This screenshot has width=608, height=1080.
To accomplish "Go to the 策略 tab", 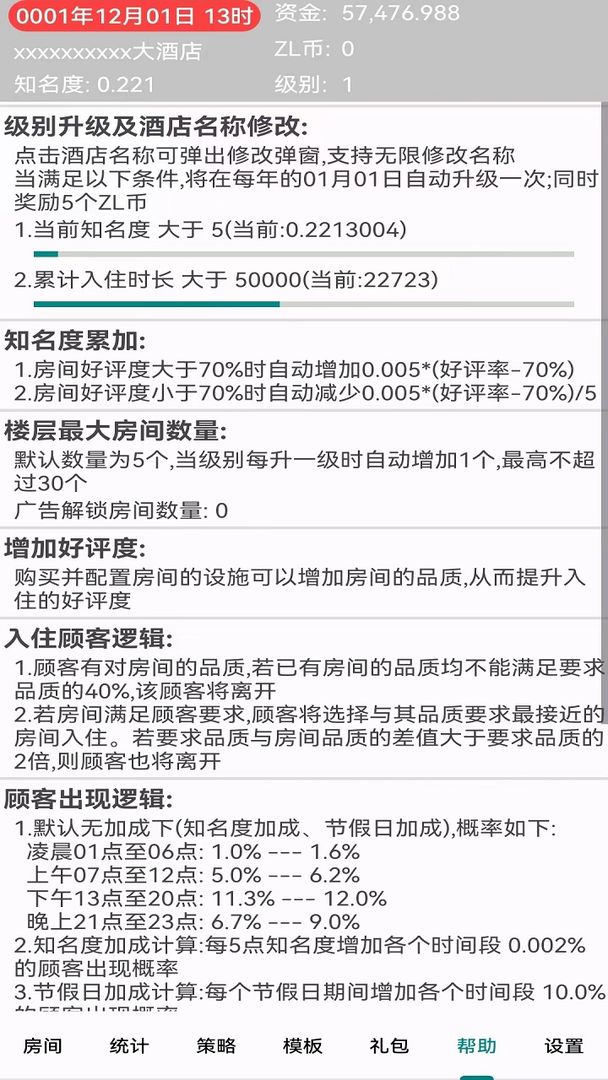I will (216, 1046).
